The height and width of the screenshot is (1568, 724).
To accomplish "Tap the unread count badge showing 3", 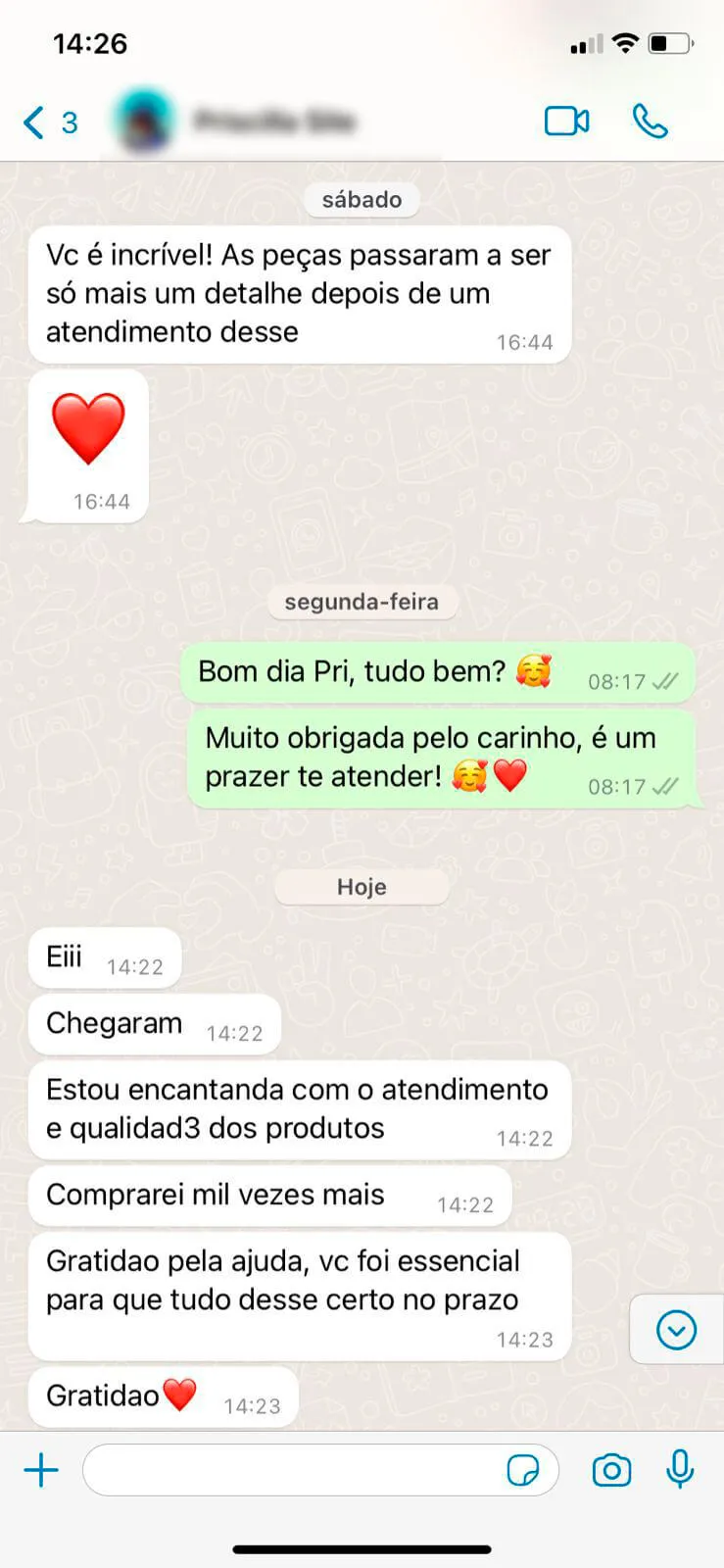I will click(x=67, y=123).
